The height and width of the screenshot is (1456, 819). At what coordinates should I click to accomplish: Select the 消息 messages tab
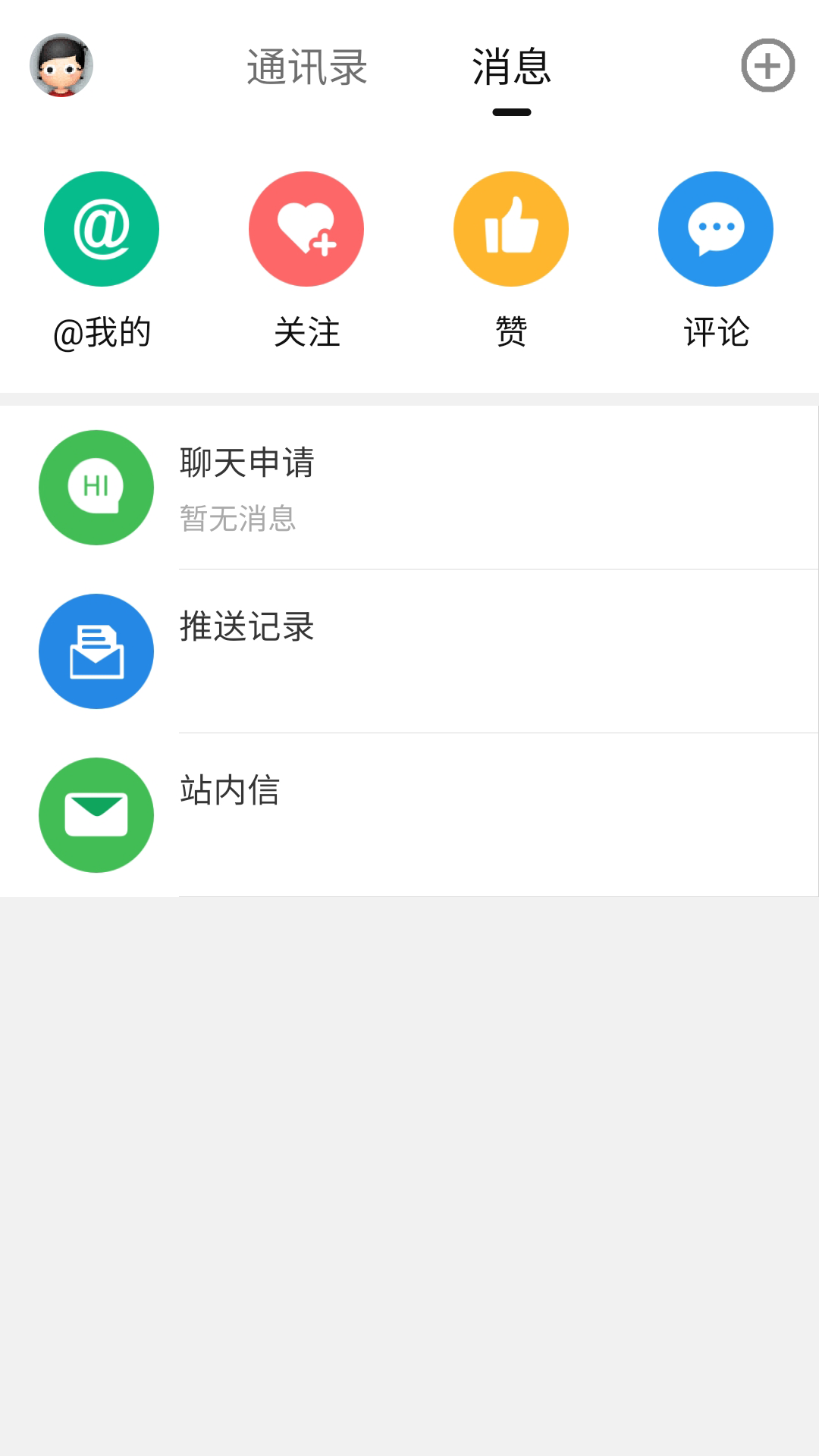coord(510,67)
